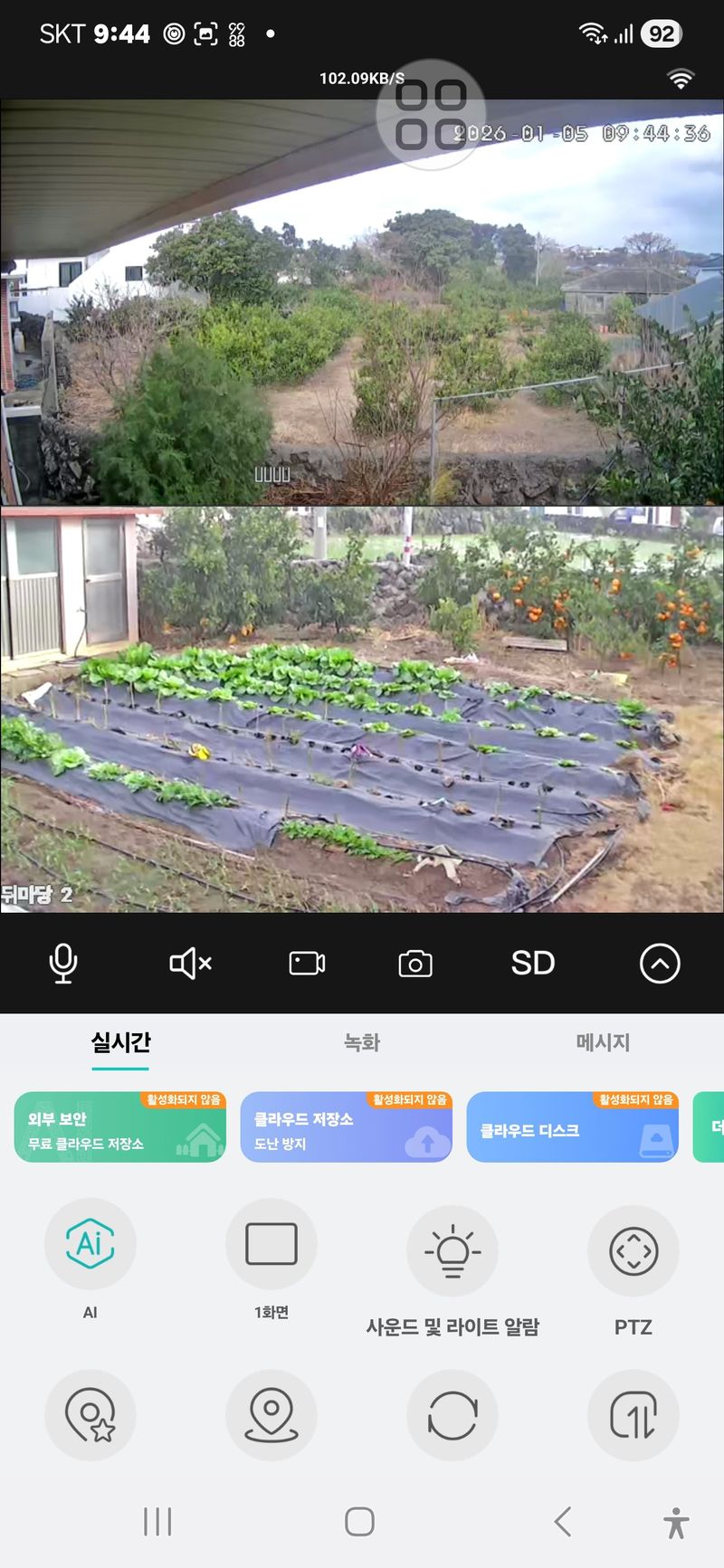The width and height of the screenshot is (724, 1568).
Task: Tap the circular refresh arrows icon
Action: click(452, 1415)
